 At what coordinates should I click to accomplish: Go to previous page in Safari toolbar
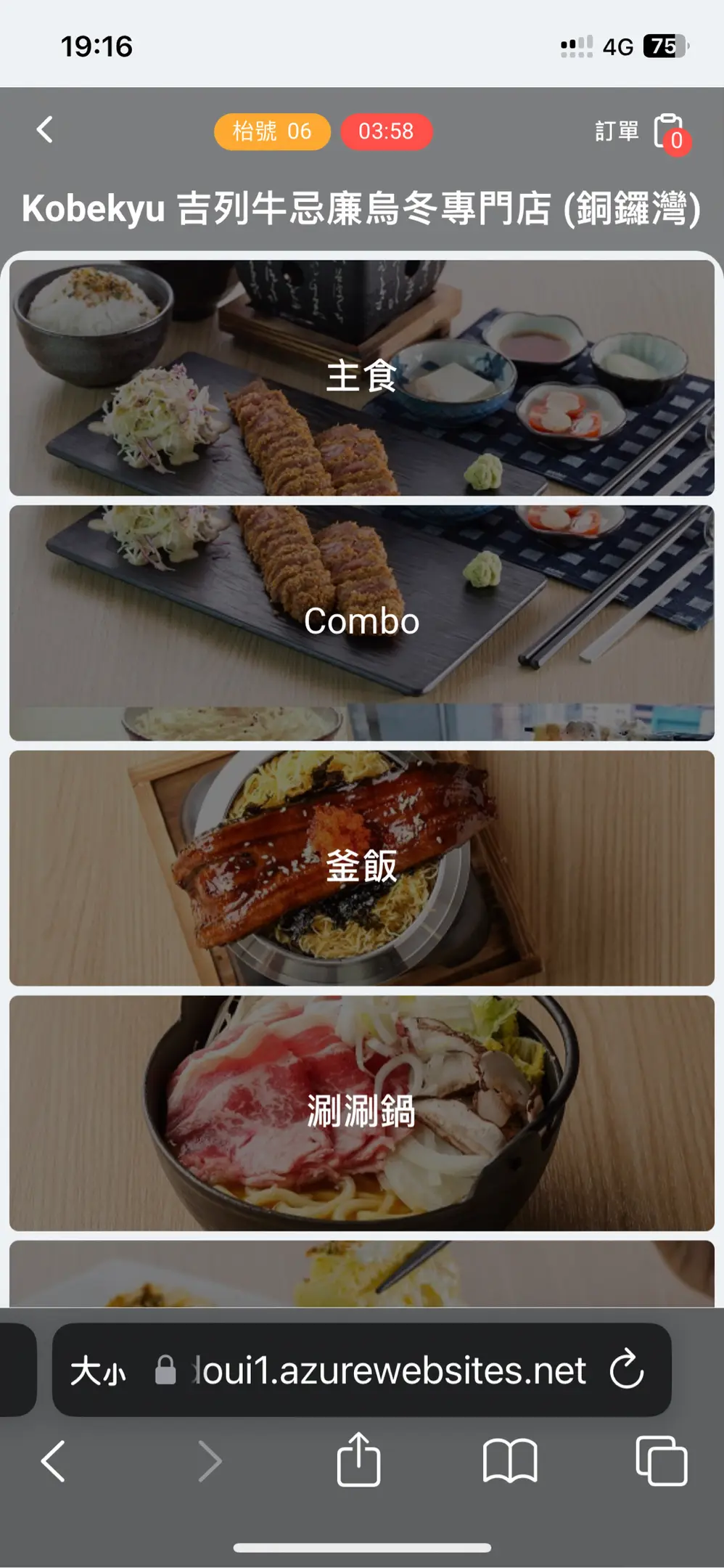coord(53,1461)
